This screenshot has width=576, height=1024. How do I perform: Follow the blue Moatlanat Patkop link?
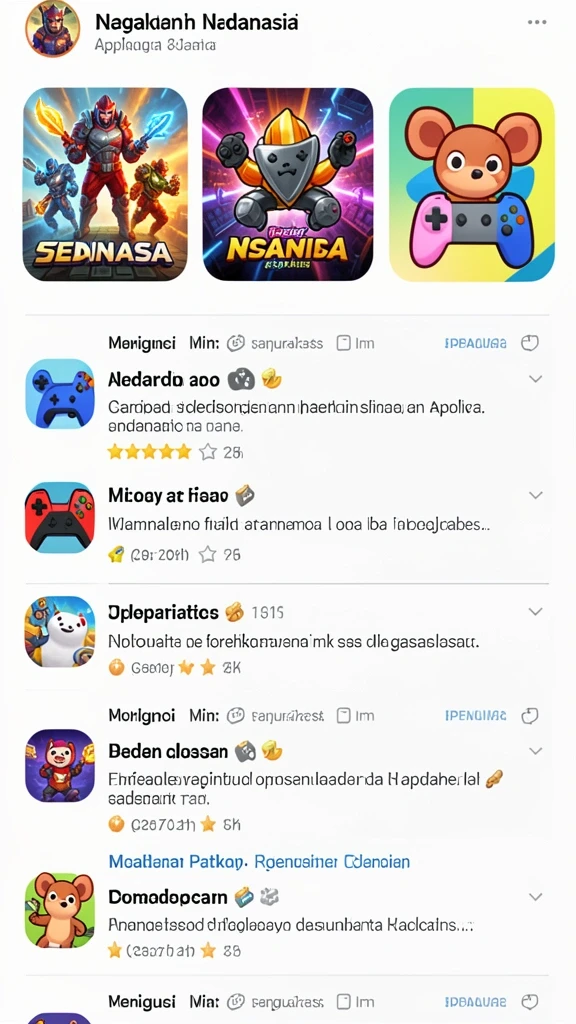point(176,861)
